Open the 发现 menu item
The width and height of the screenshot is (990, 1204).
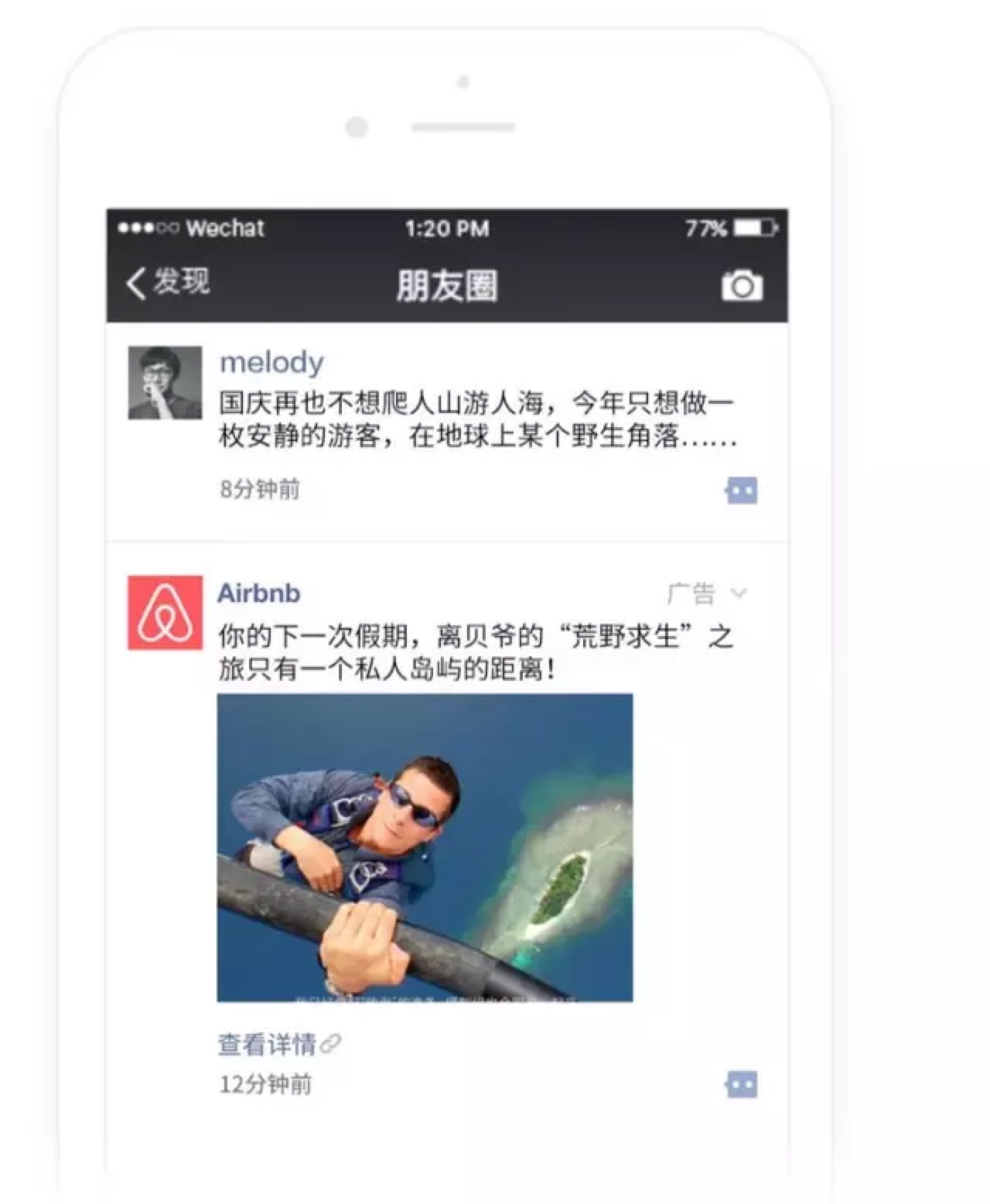[178, 283]
